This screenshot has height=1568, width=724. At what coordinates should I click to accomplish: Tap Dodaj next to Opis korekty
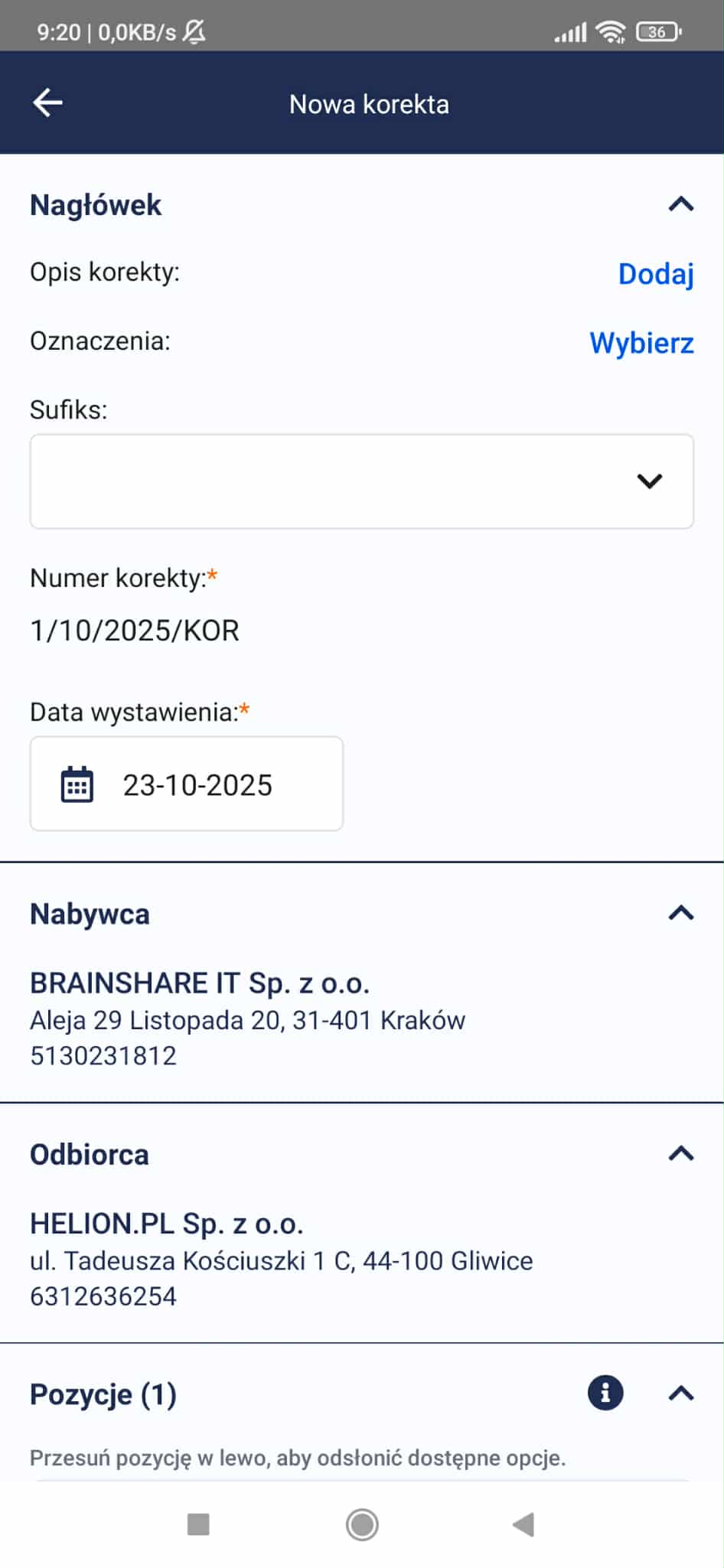tap(656, 274)
